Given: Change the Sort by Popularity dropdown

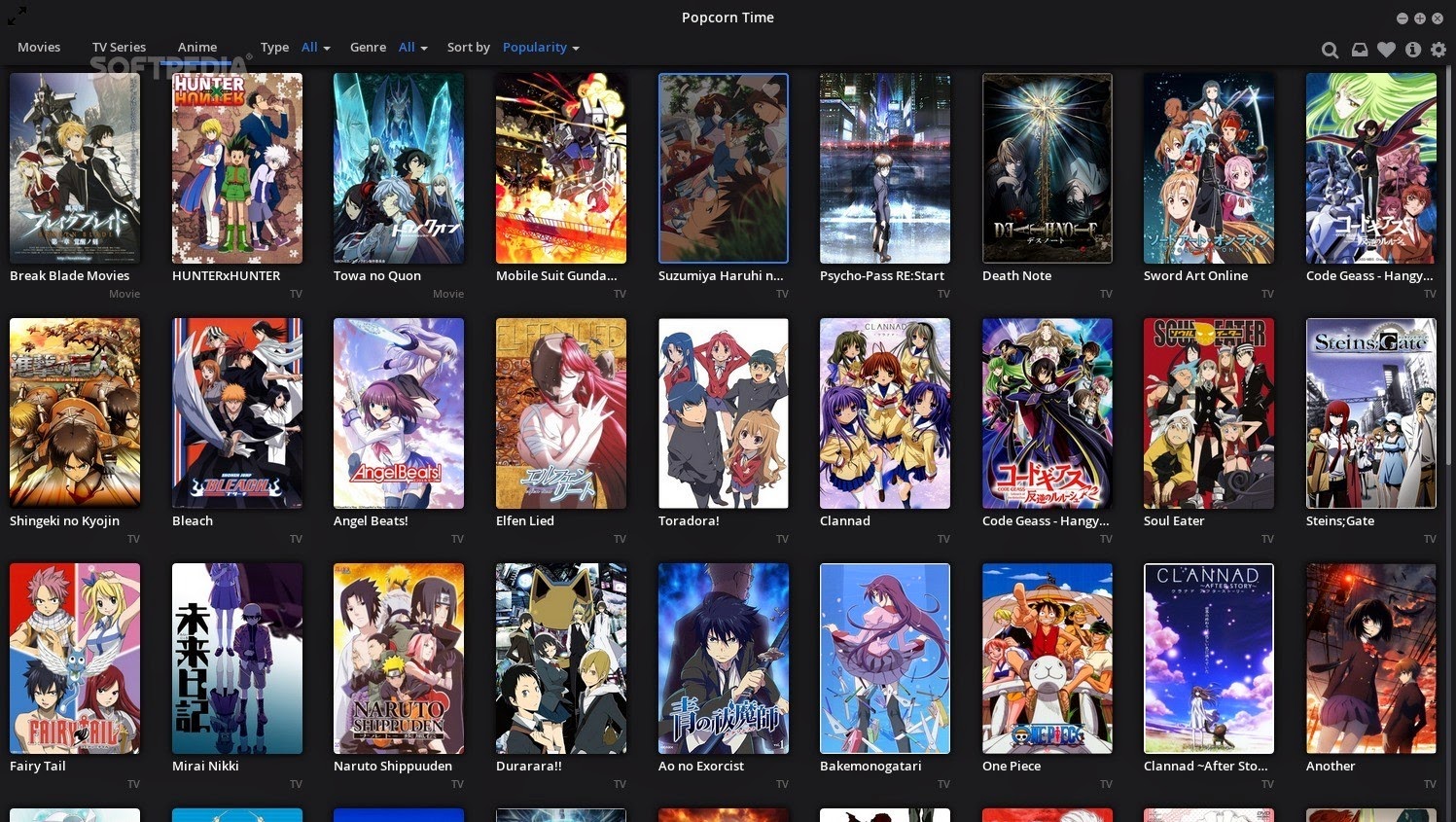Looking at the screenshot, I should (x=541, y=48).
